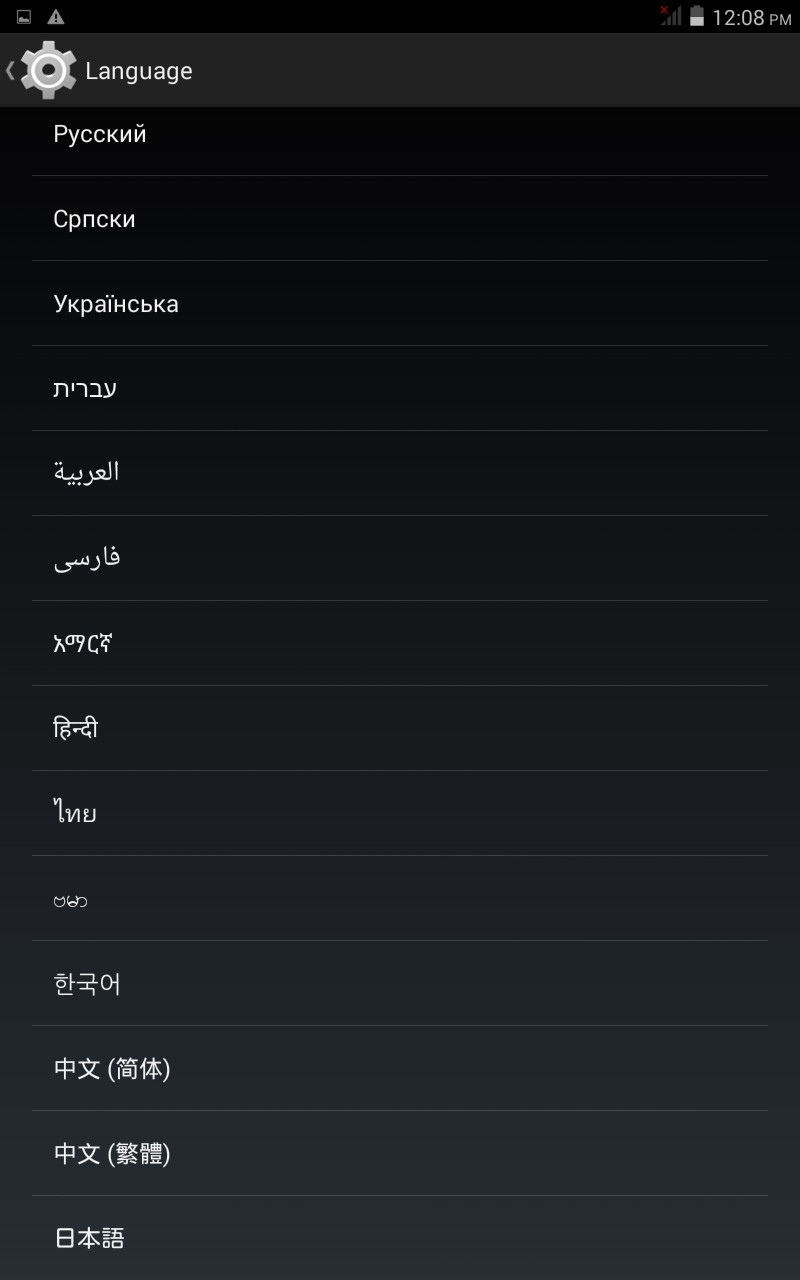This screenshot has height=1280, width=800.
Task: Select Русский as the language
Action: (x=100, y=134)
